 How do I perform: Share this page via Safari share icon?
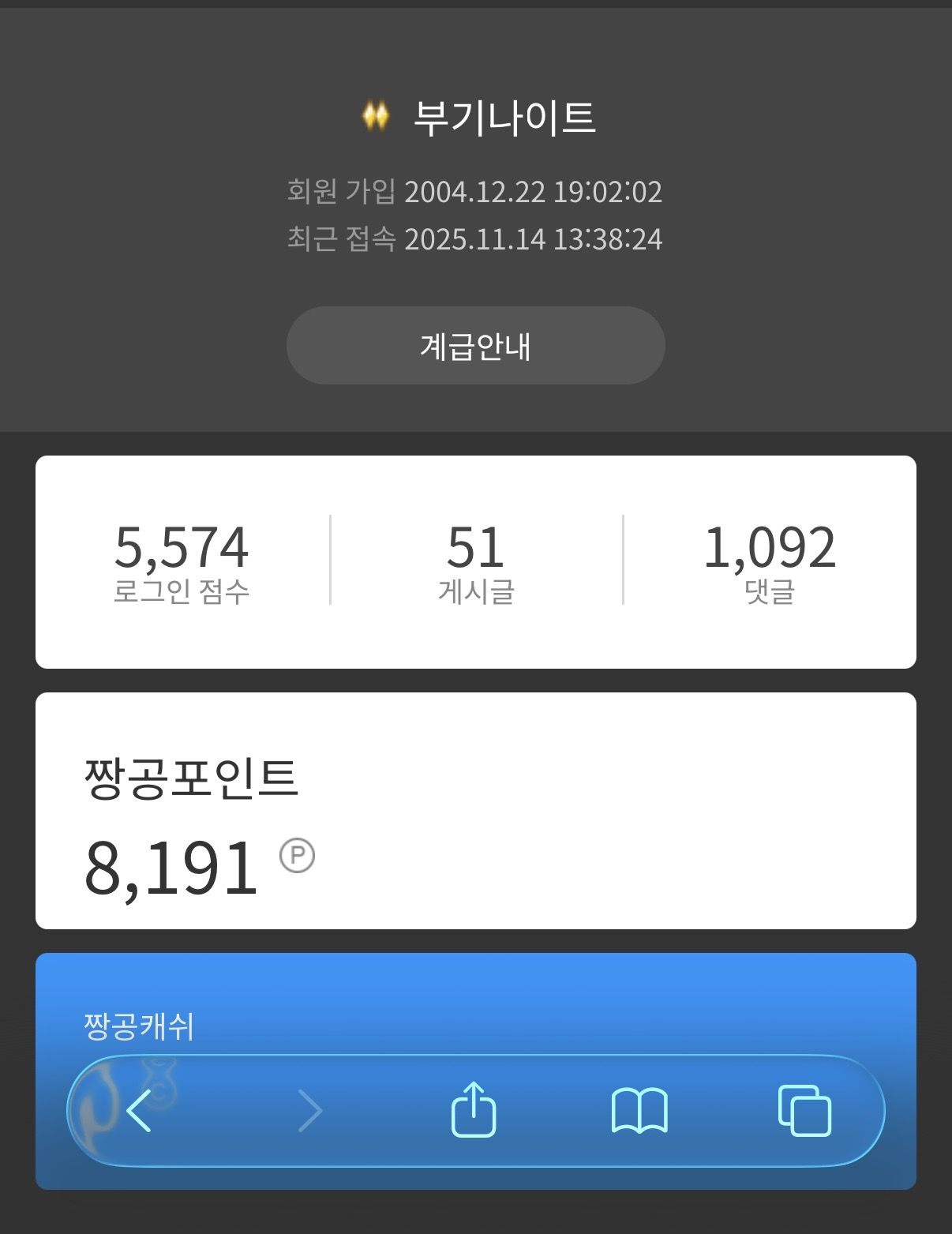(x=474, y=1110)
